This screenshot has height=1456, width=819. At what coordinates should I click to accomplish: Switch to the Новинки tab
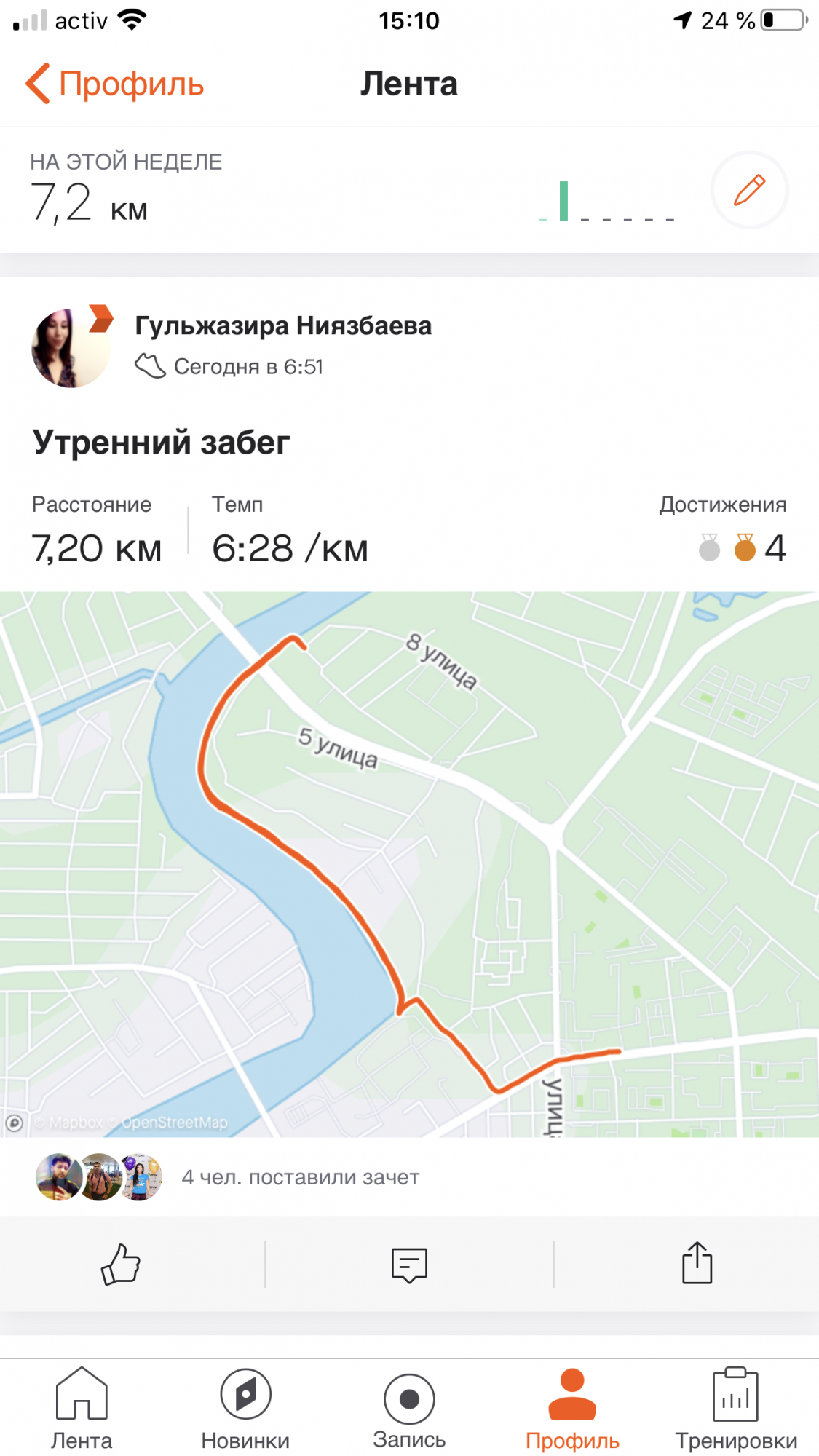pyautogui.click(x=245, y=1409)
